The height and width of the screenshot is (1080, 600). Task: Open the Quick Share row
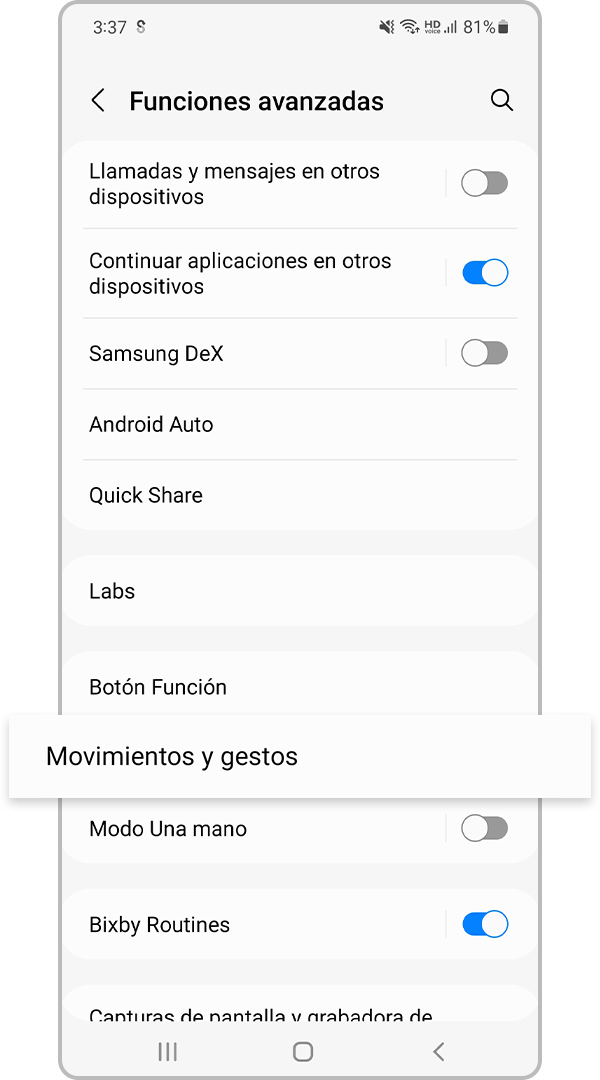[x=300, y=495]
